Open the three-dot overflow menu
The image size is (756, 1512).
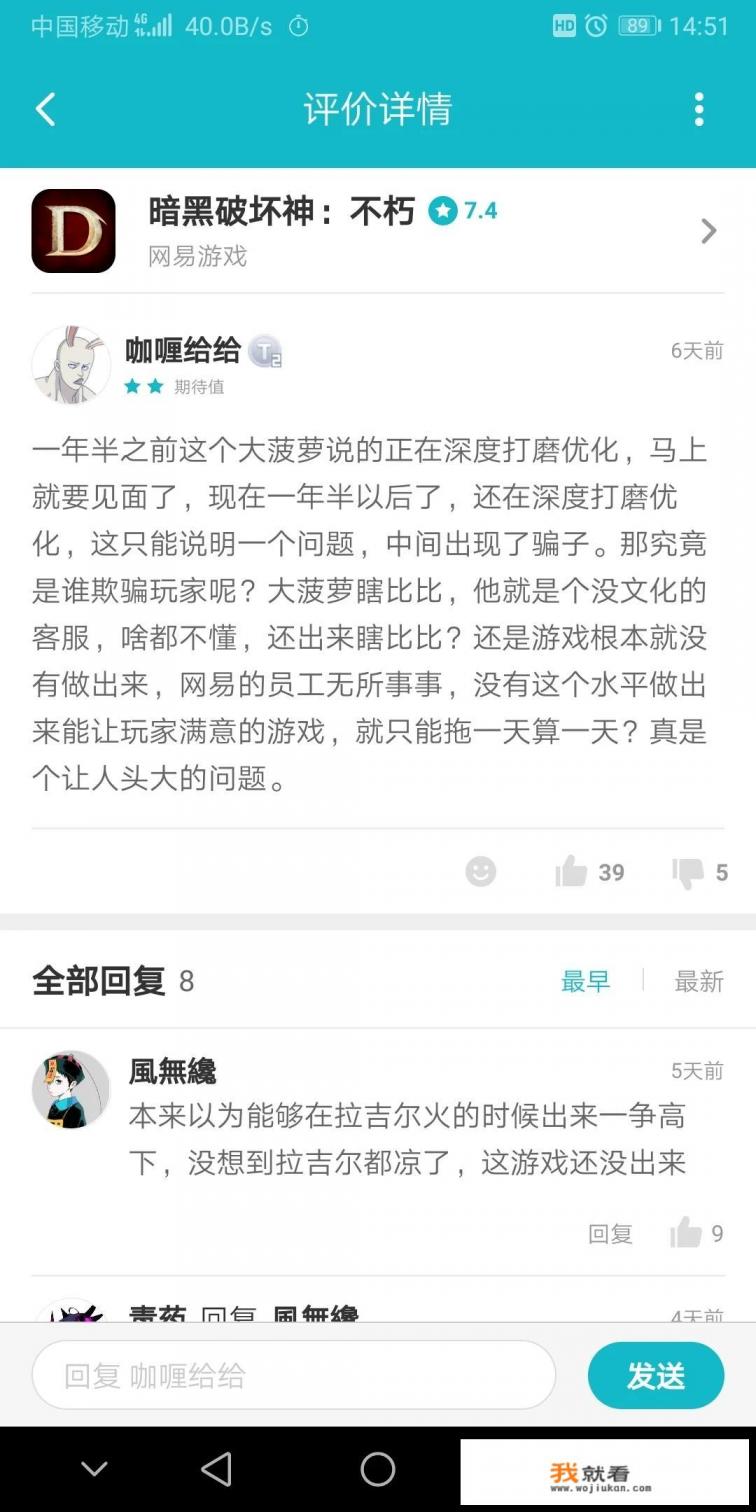point(699,110)
